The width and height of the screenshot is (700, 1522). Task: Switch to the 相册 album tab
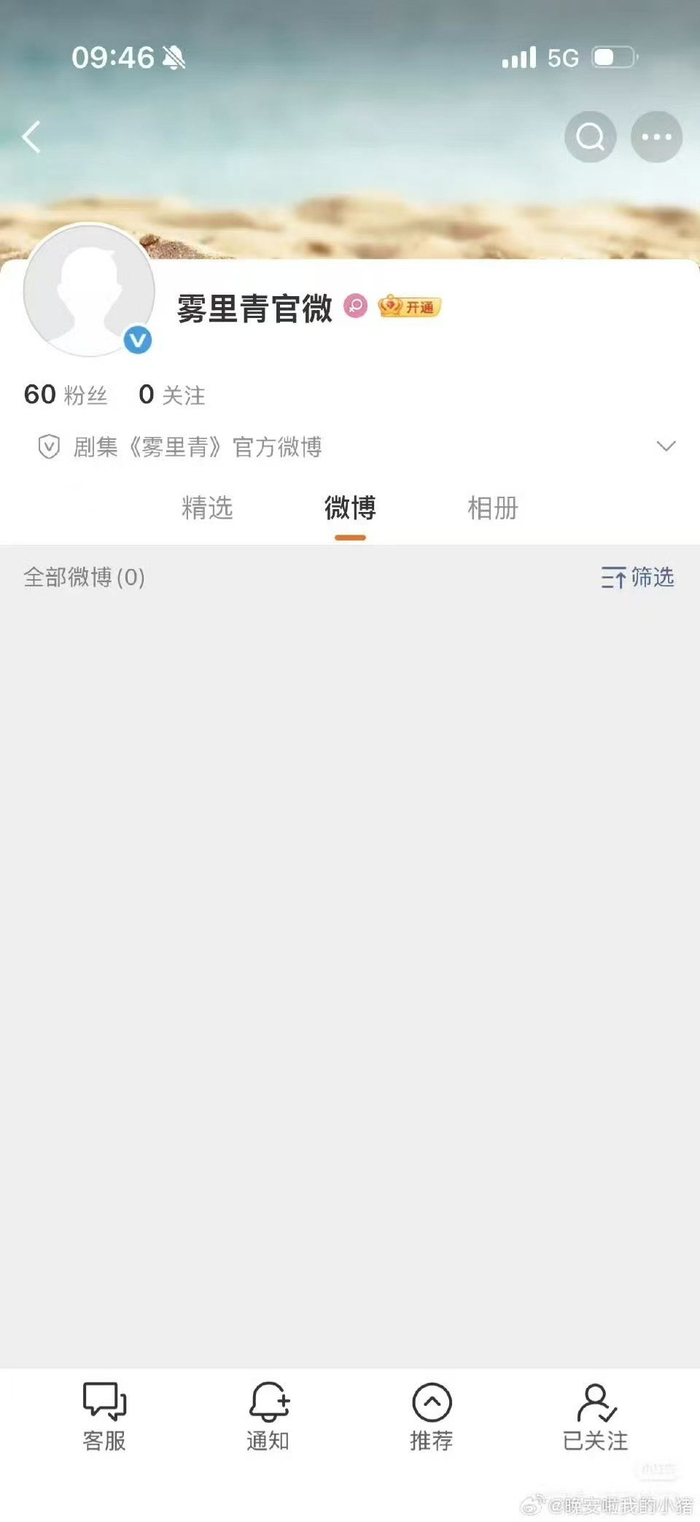pyautogui.click(x=493, y=508)
